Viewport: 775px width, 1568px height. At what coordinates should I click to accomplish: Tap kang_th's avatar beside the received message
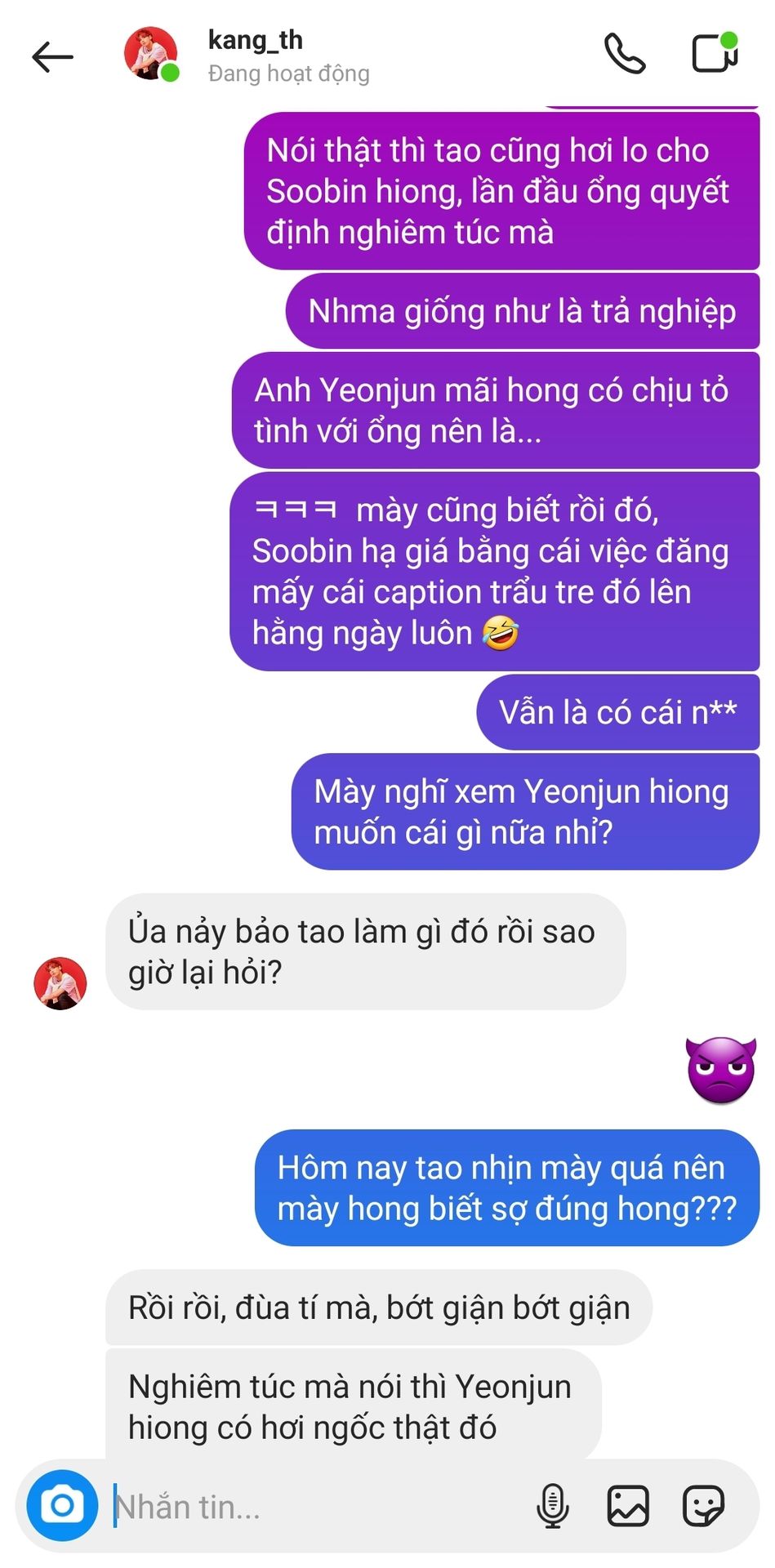(60, 982)
